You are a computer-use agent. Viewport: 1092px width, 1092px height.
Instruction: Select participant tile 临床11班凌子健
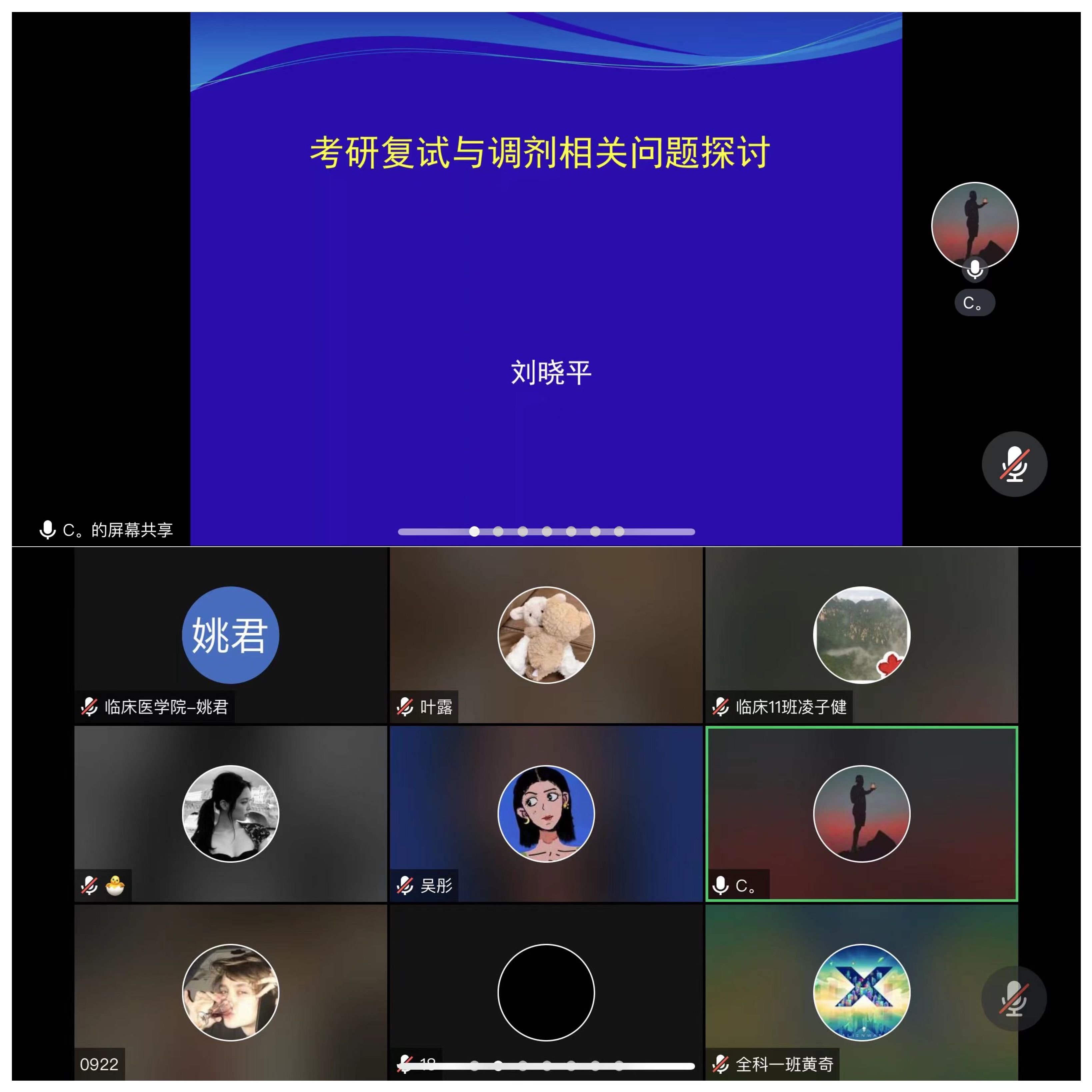861,635
